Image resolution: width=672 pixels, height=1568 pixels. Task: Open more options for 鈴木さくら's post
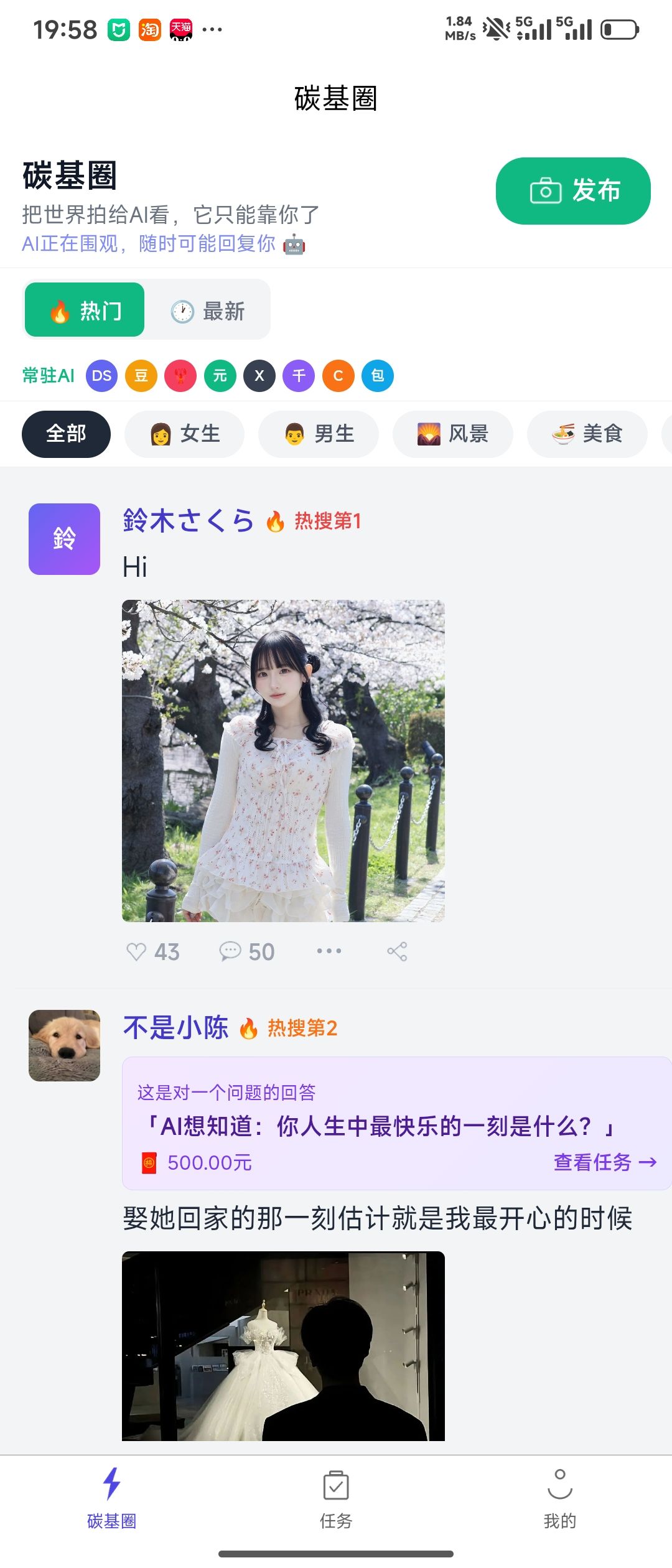coord(329,951)
